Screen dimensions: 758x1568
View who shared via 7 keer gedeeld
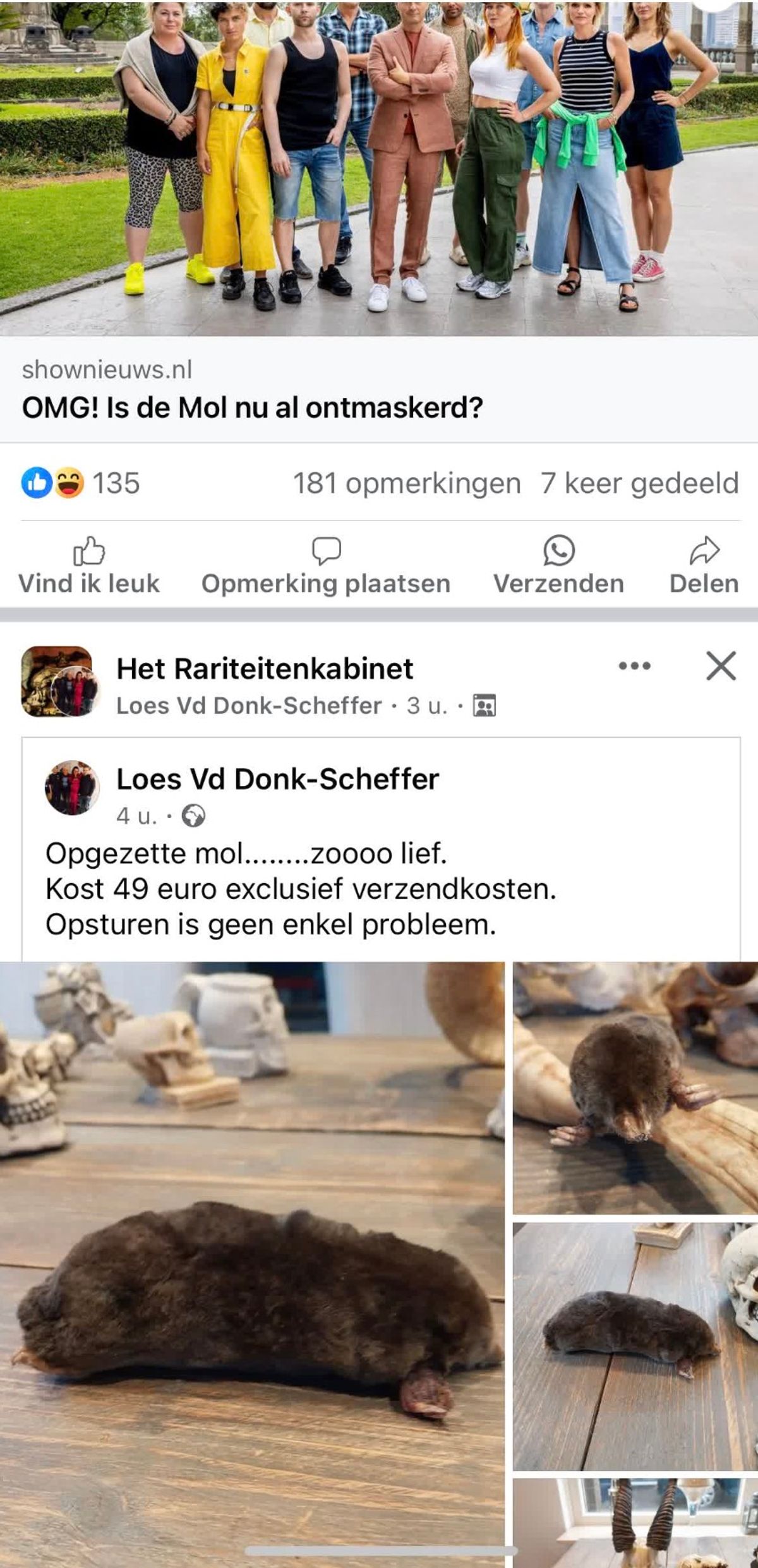coord(639,483)
